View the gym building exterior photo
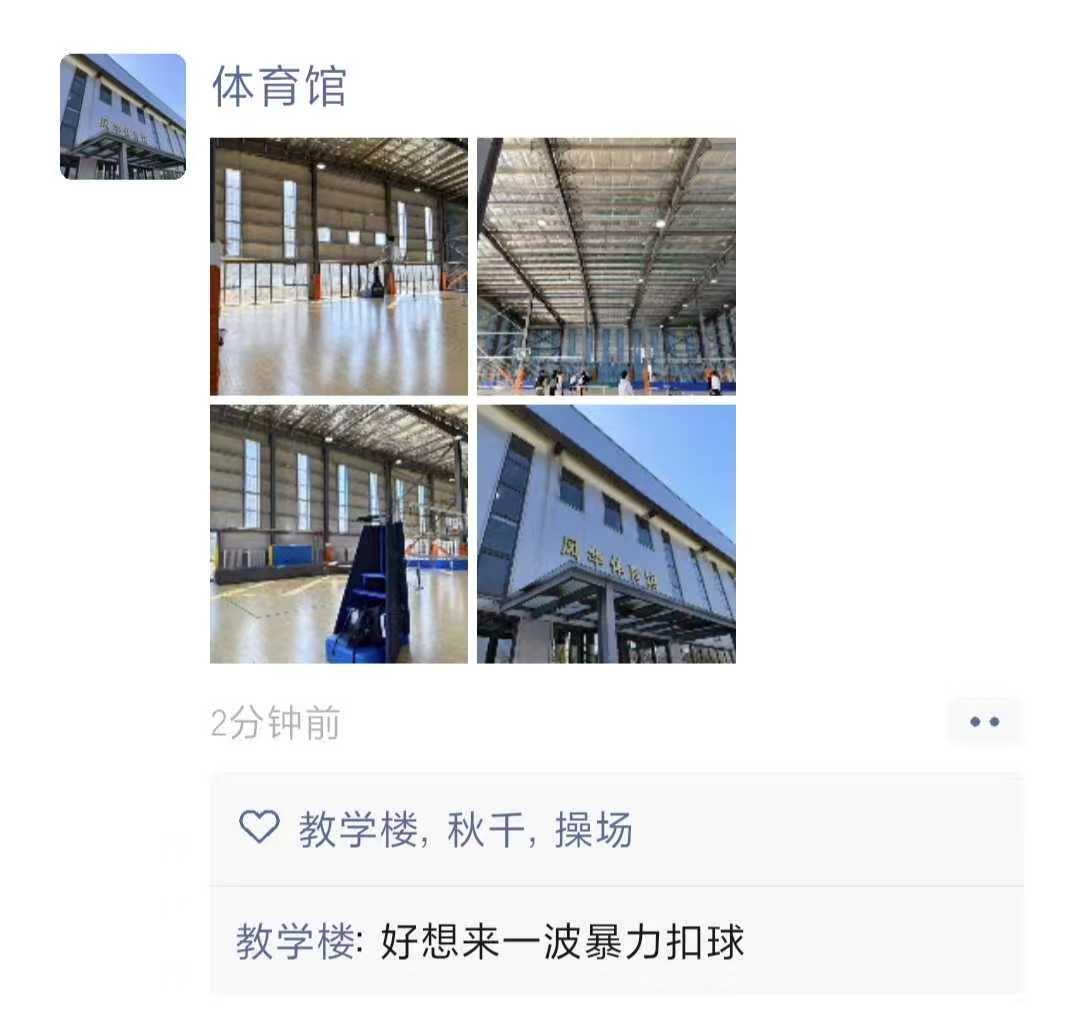This screenshot has height=1021, width=1084. [x=606, y=534]
